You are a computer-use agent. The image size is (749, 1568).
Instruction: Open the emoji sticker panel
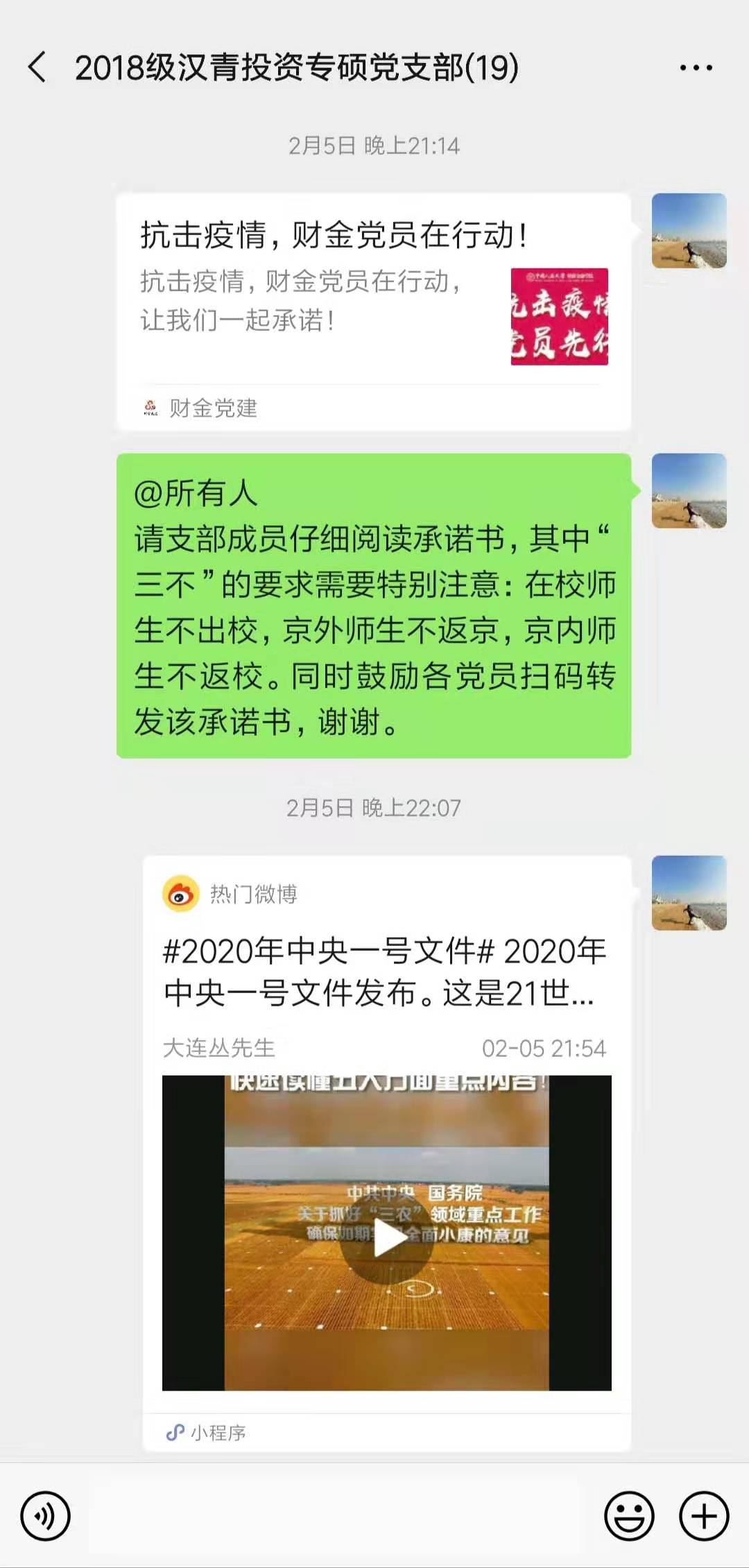pyautogui.click(x=629, y=1516)
